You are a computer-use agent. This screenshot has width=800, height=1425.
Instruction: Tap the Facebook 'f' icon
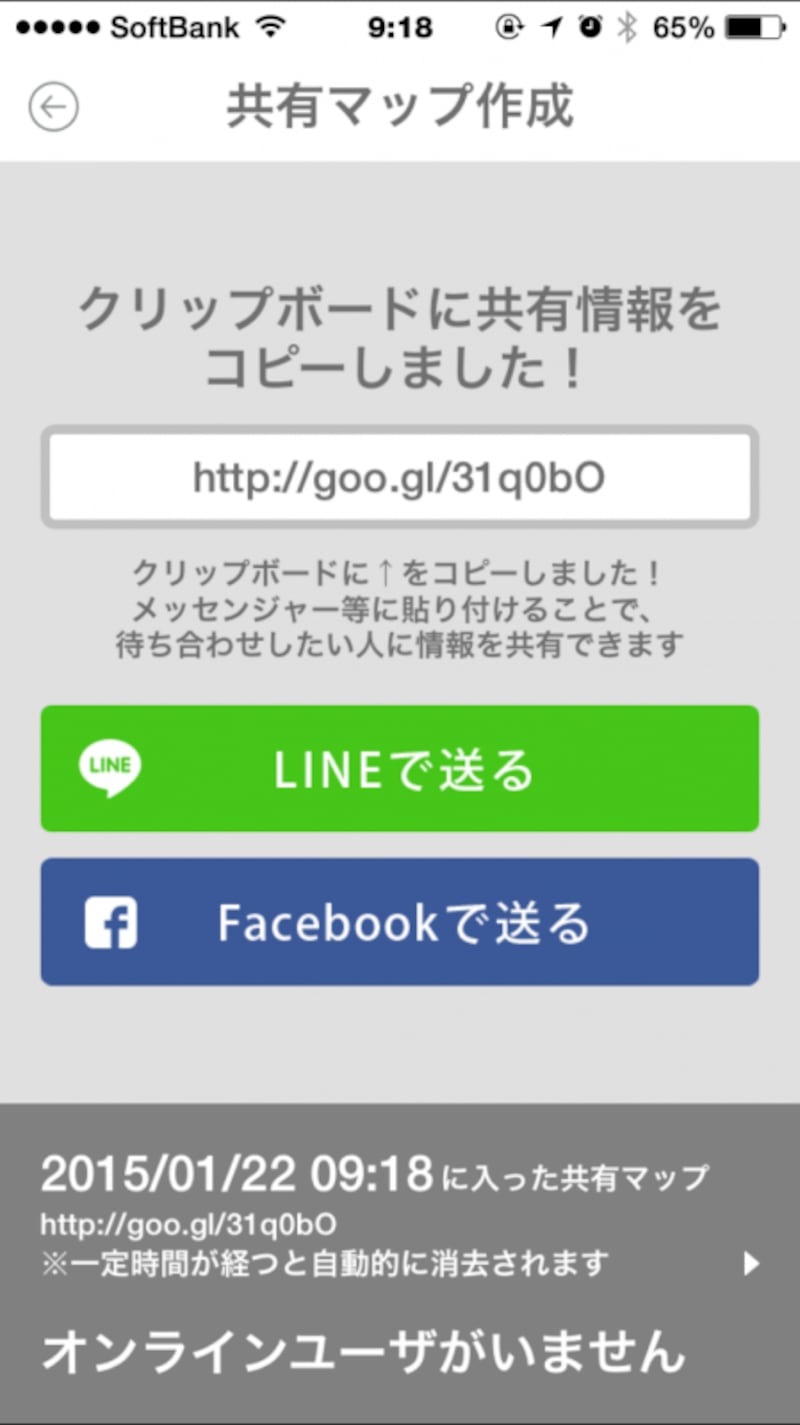coord(113,922)
